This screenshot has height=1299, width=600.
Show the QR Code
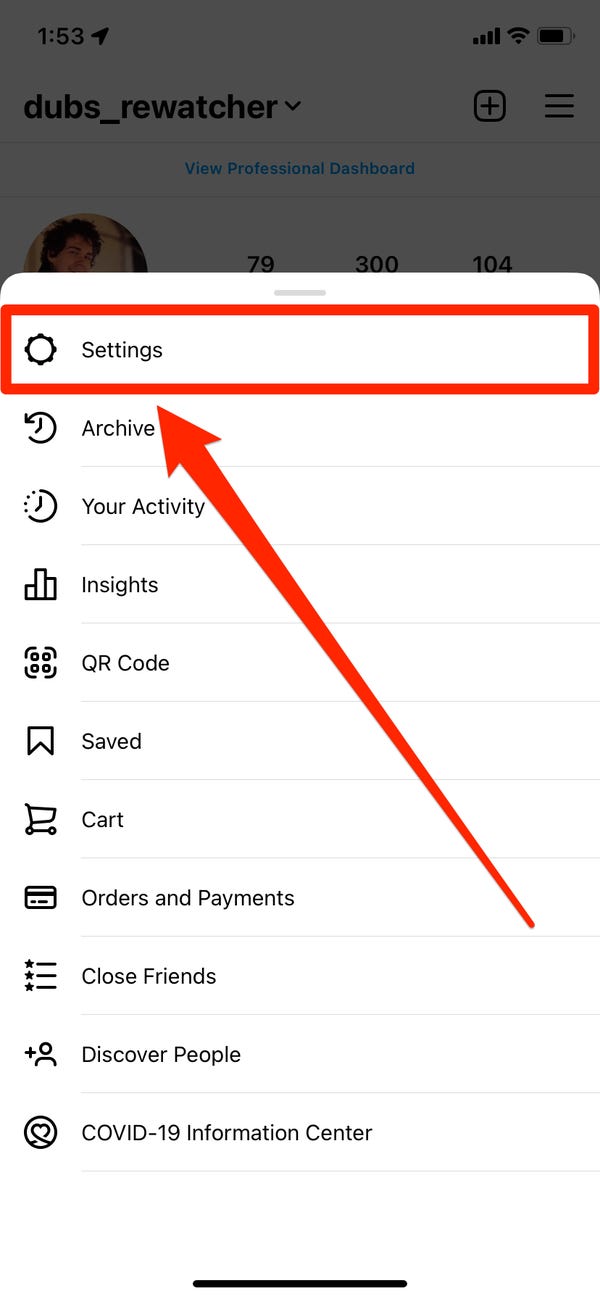[x=125, y=663]
